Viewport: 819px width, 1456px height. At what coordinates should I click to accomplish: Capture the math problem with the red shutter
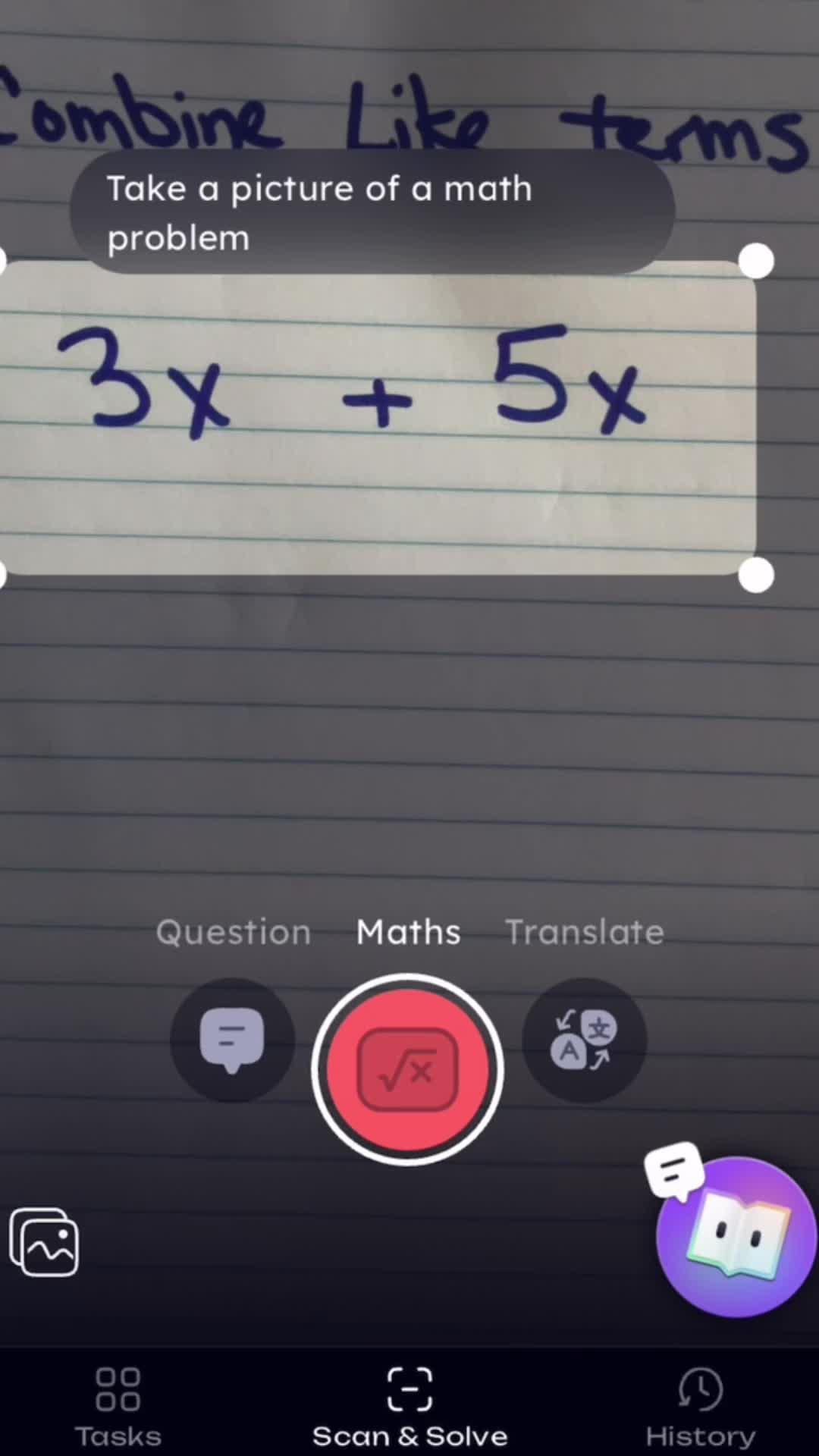click(408, 1069)
